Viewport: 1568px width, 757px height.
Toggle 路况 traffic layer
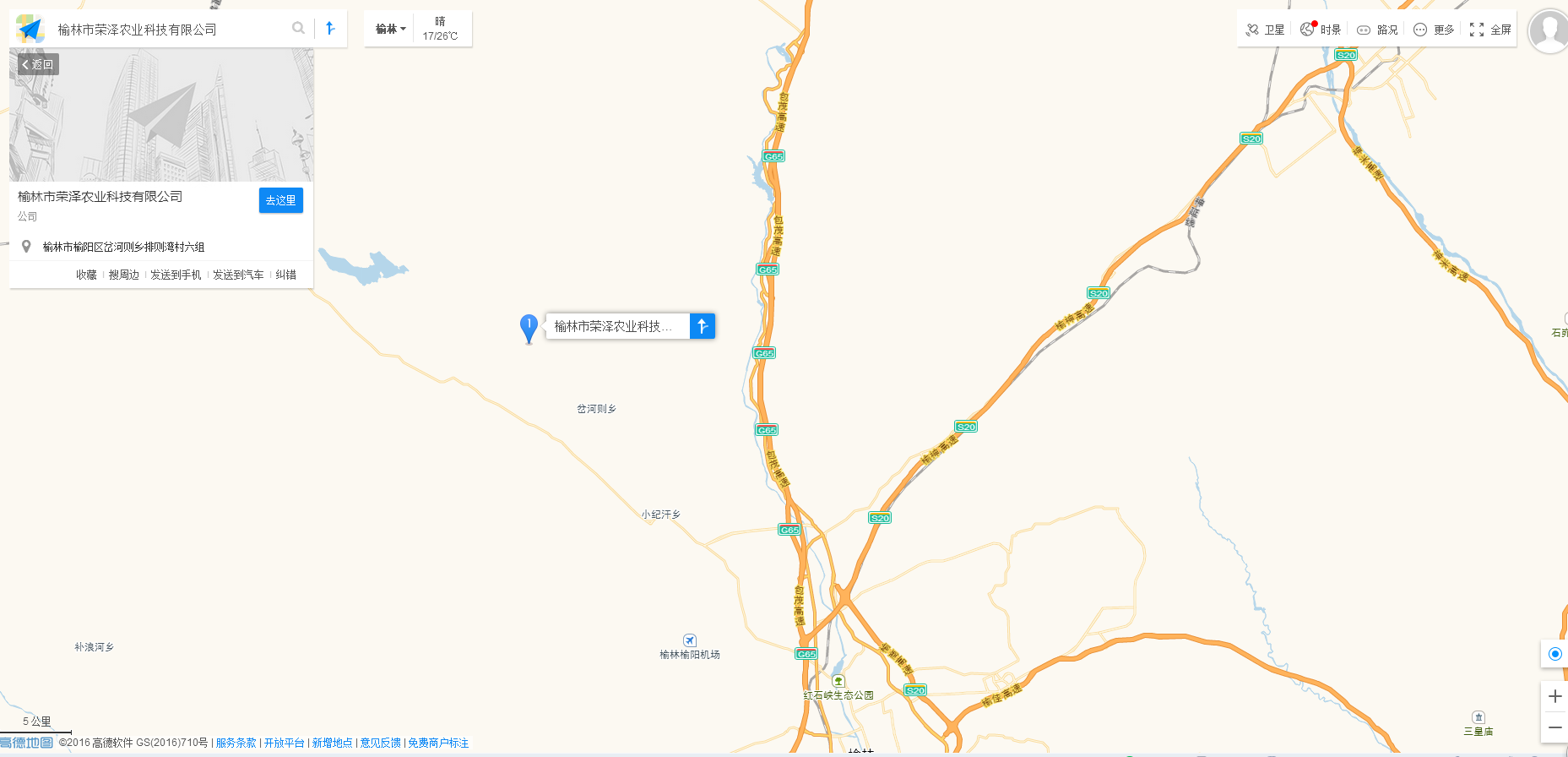coord(1377,30)
